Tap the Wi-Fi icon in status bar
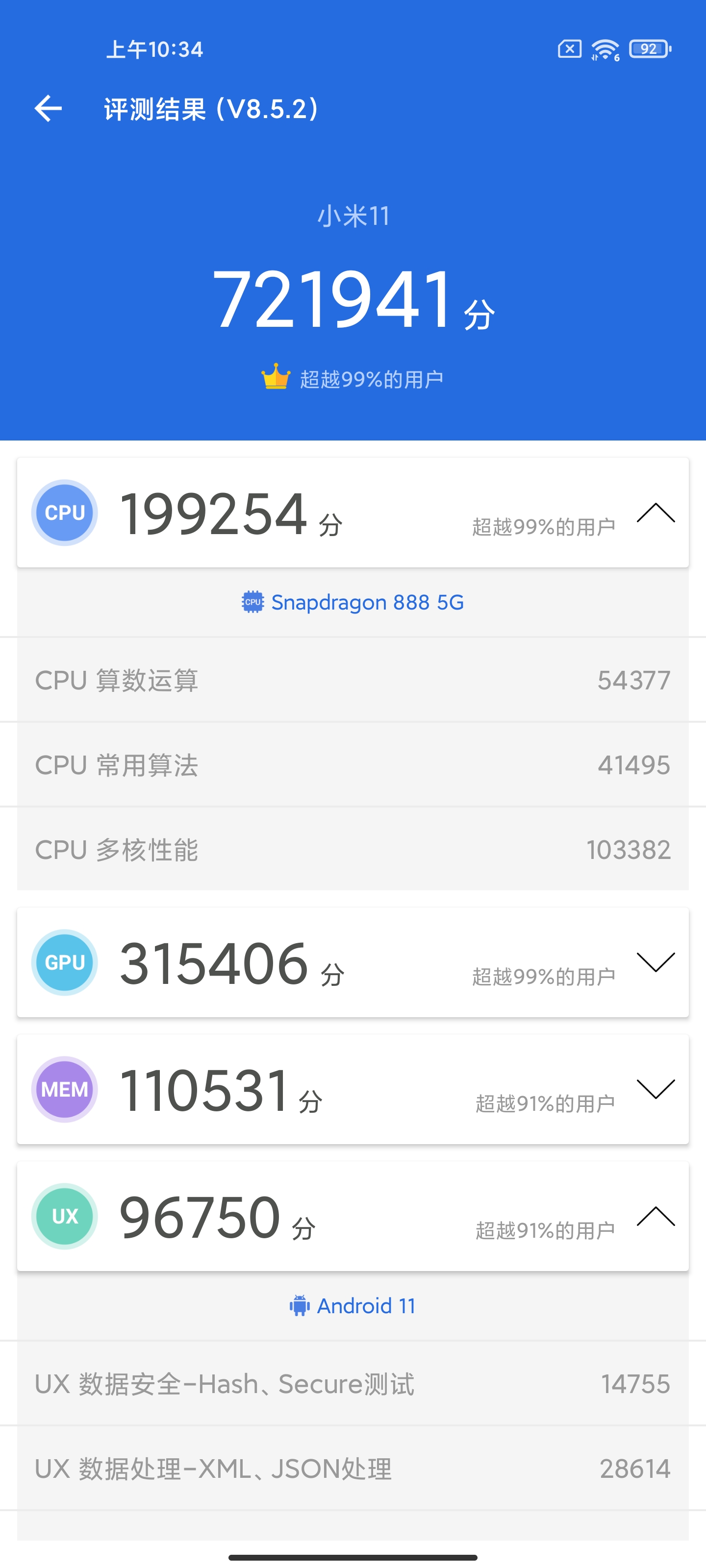This screenshot has height=1568, width=706. (x=605, y=48)
